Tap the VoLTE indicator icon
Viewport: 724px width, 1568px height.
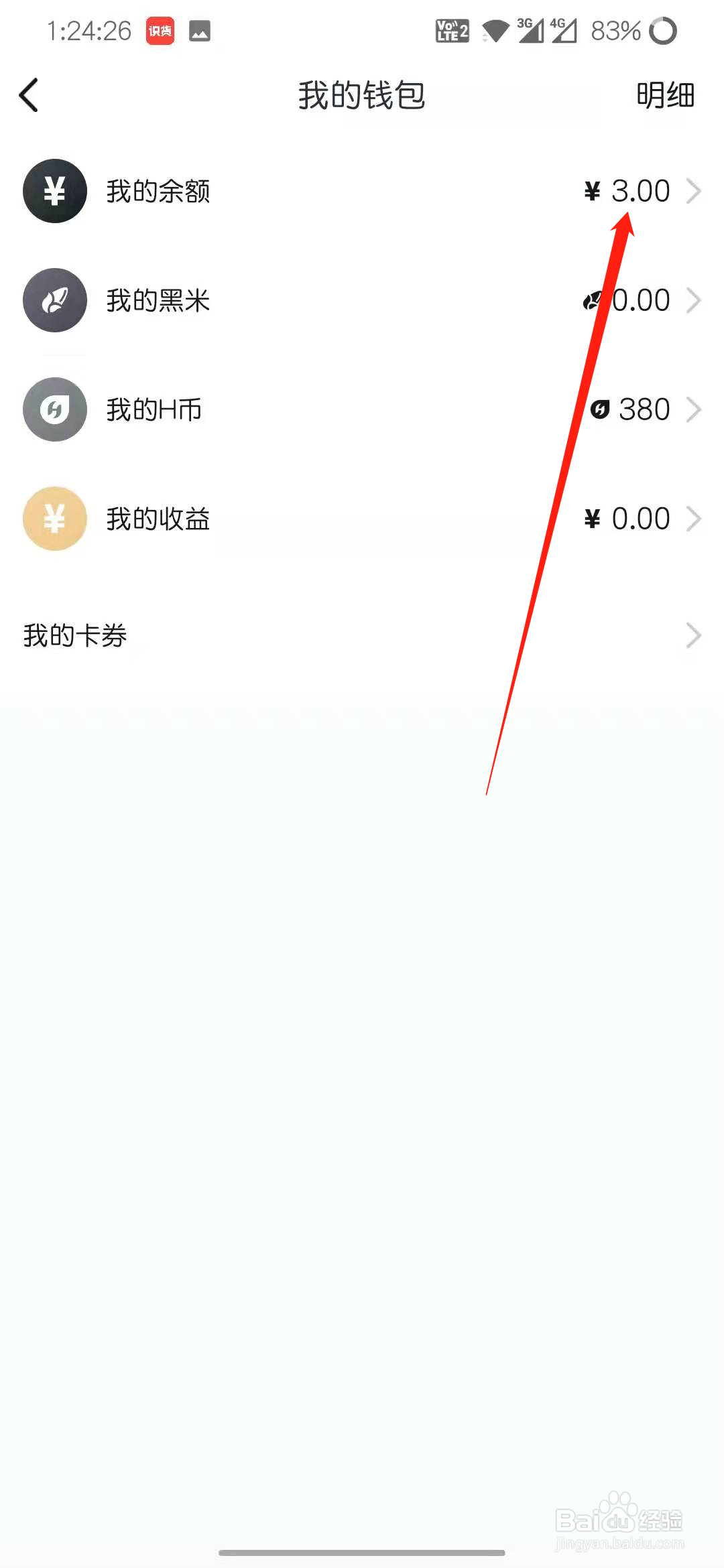450,31
